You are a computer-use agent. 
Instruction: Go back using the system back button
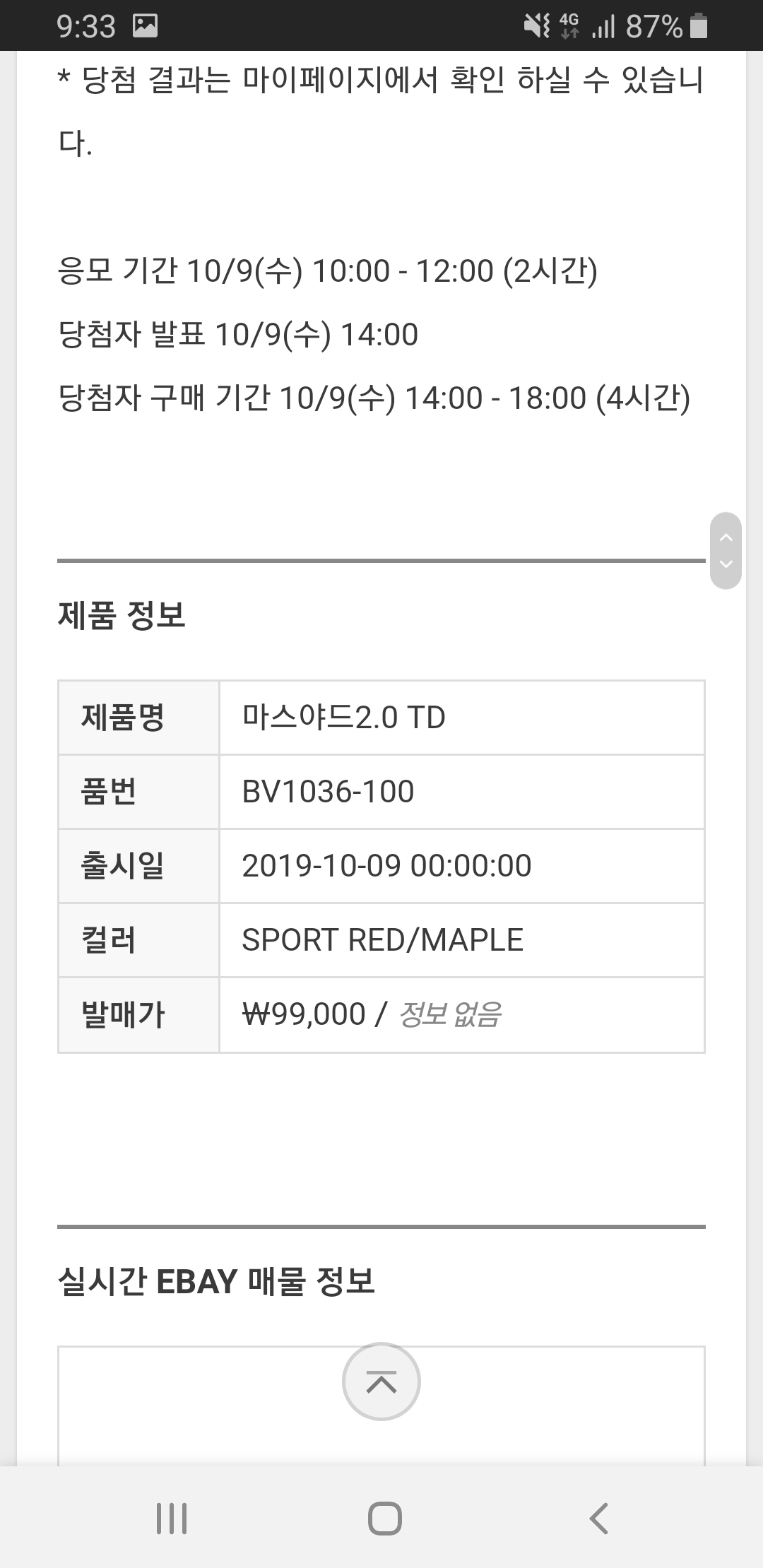click(x=598, y=1518)
